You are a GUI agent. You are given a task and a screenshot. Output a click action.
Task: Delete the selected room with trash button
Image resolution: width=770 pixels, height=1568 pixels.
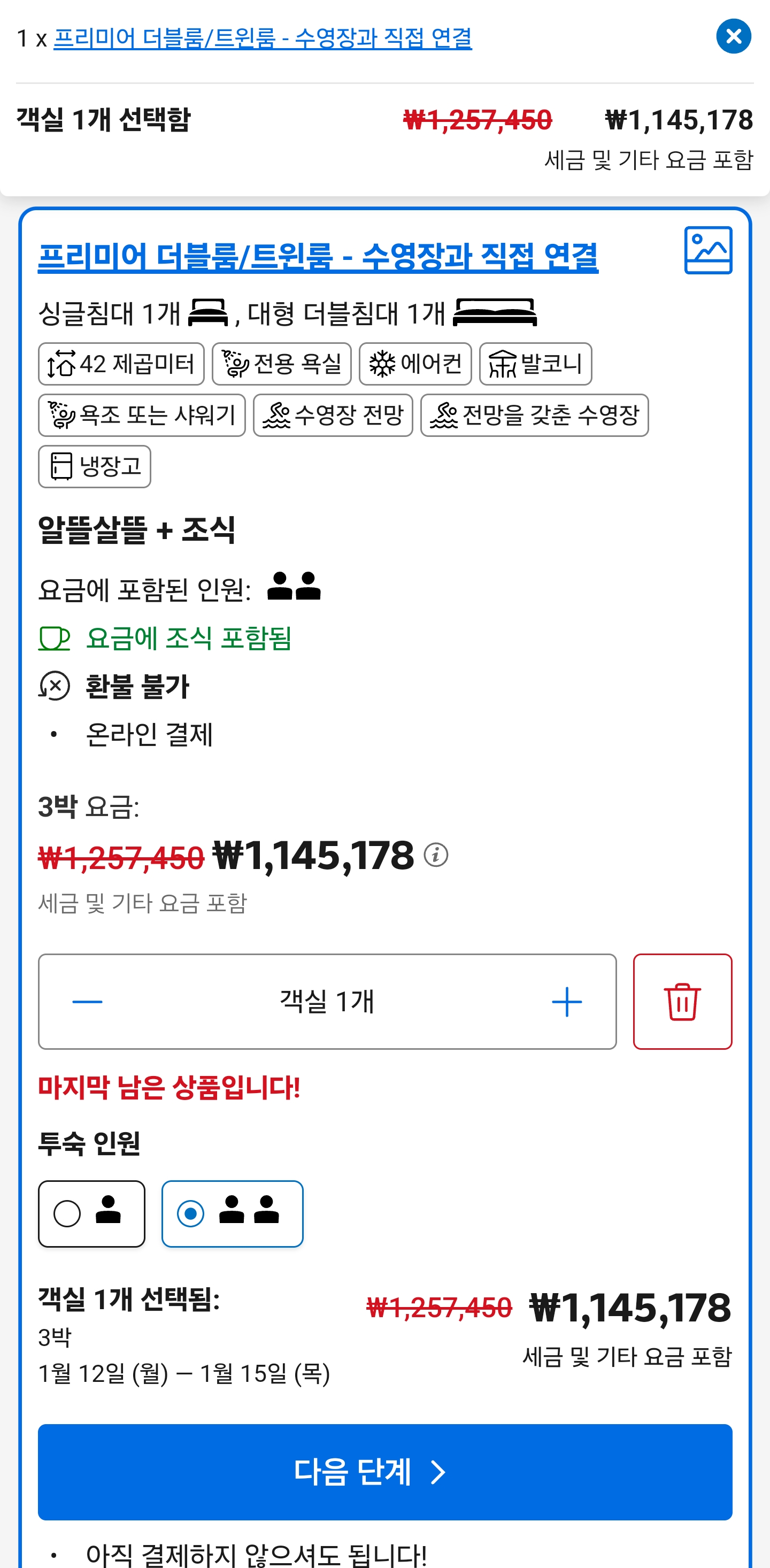pos(682,1001)
